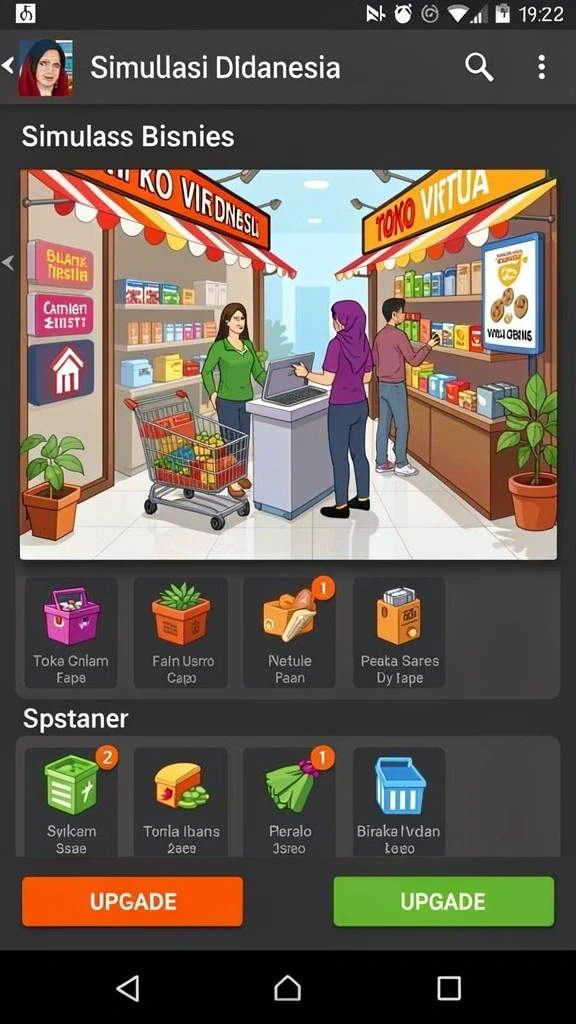This screenshot has height=1024, width=576.
Task: Select the Tonla Ibans tile
Action: [x=181, y=802]
